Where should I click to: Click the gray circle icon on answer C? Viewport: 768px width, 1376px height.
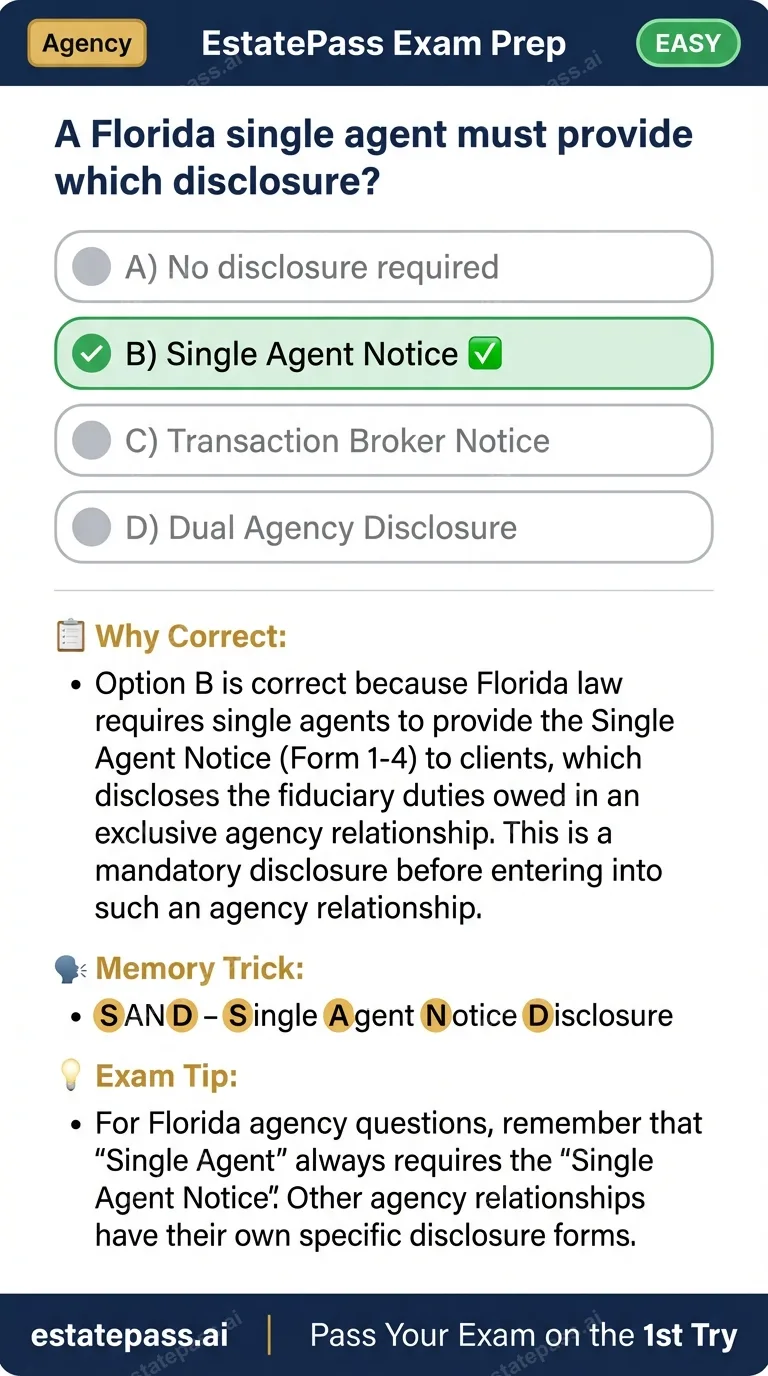pos(90,440)
